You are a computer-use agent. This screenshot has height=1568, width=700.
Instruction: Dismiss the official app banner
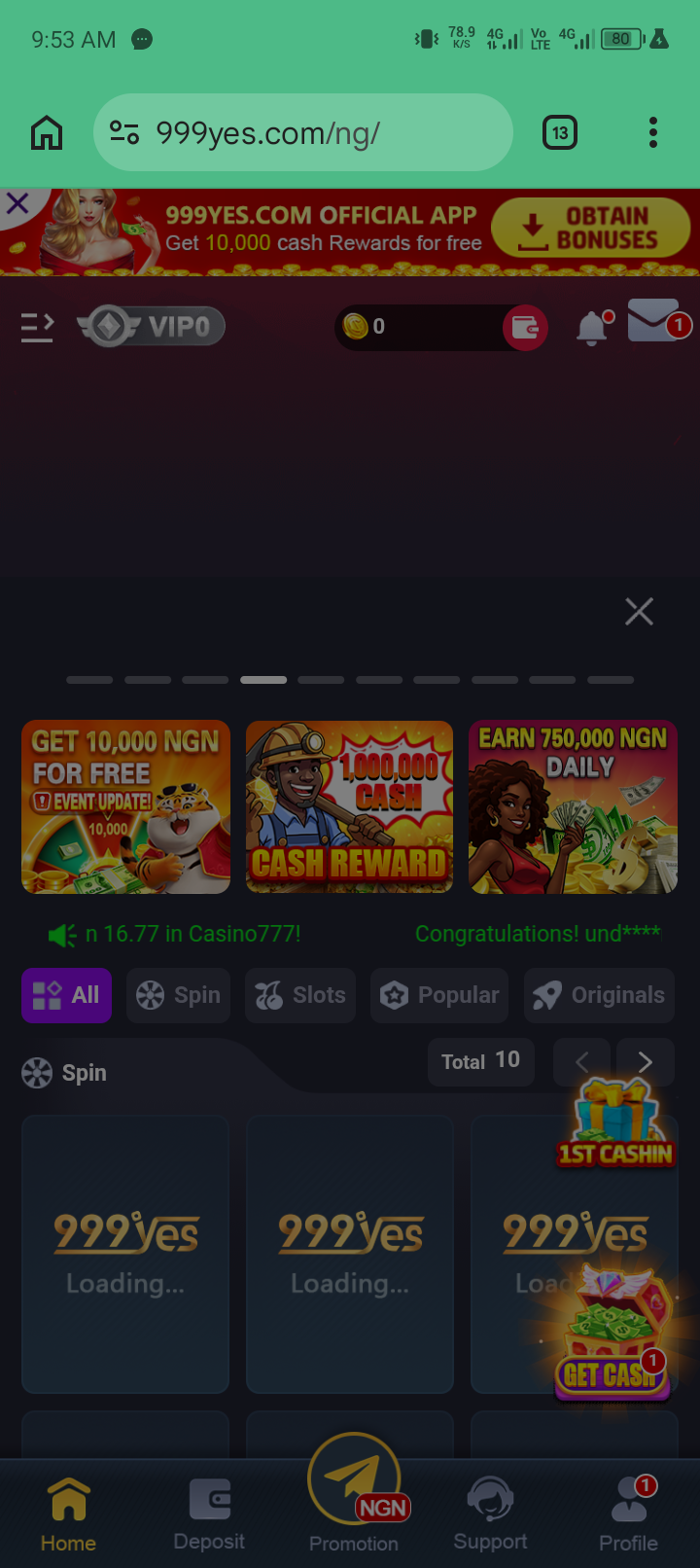[x=17, y=203]
